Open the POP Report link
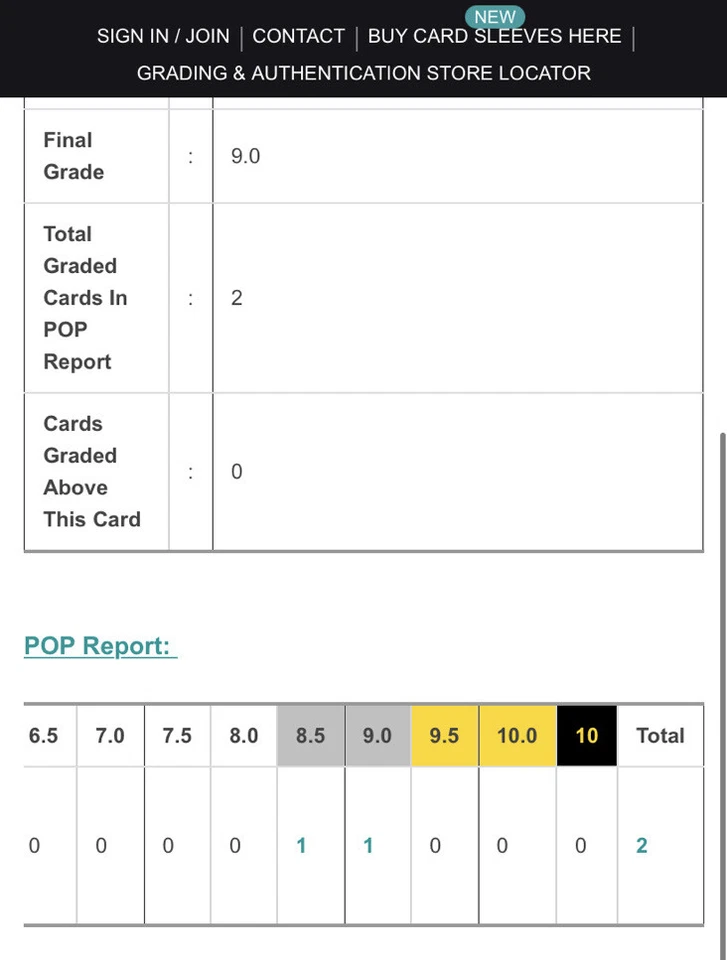This screenshot has height=960, width=727. point(100,646)
